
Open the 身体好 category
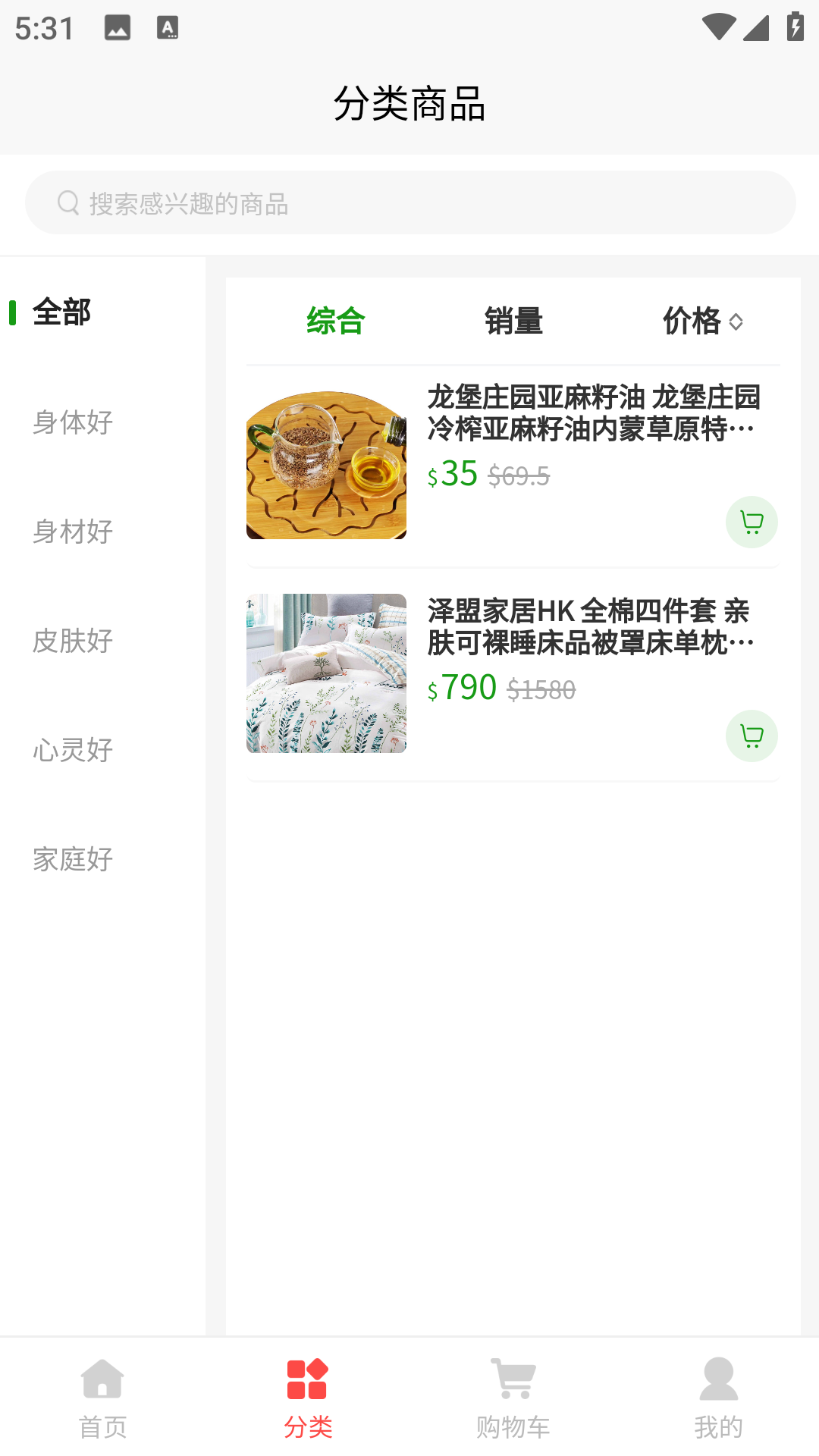pyautogui.click(x=73, y=422)
